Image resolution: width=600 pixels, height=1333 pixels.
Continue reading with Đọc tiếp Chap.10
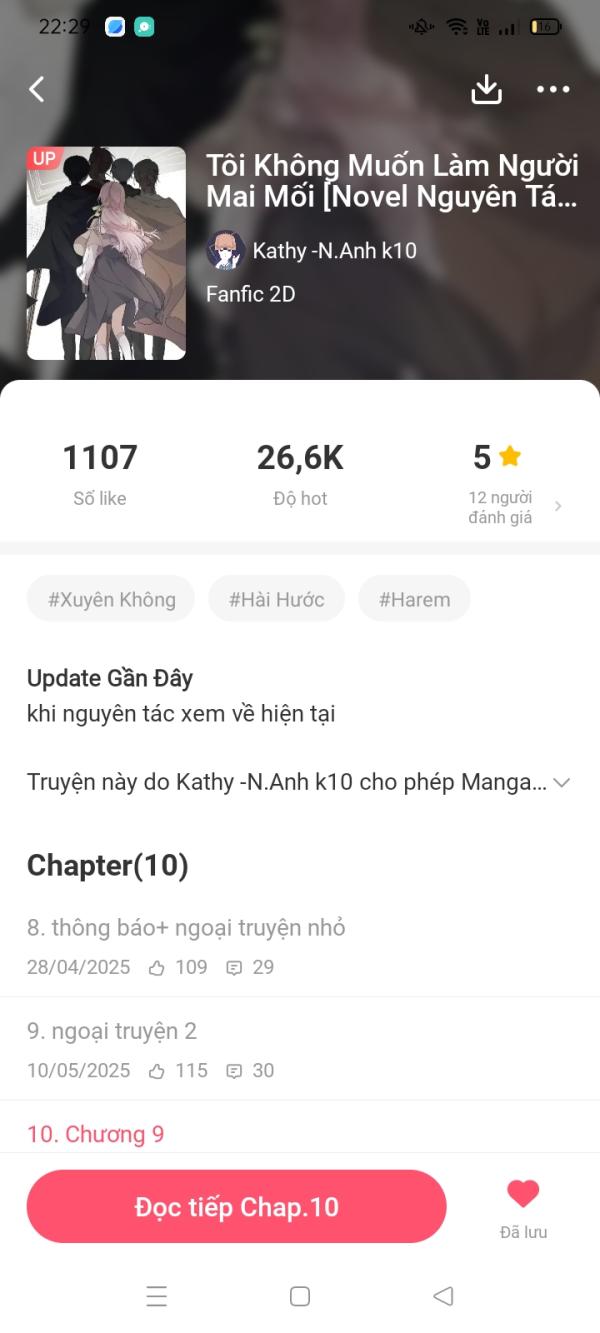pyautogui.click(x=236, y=1207)
